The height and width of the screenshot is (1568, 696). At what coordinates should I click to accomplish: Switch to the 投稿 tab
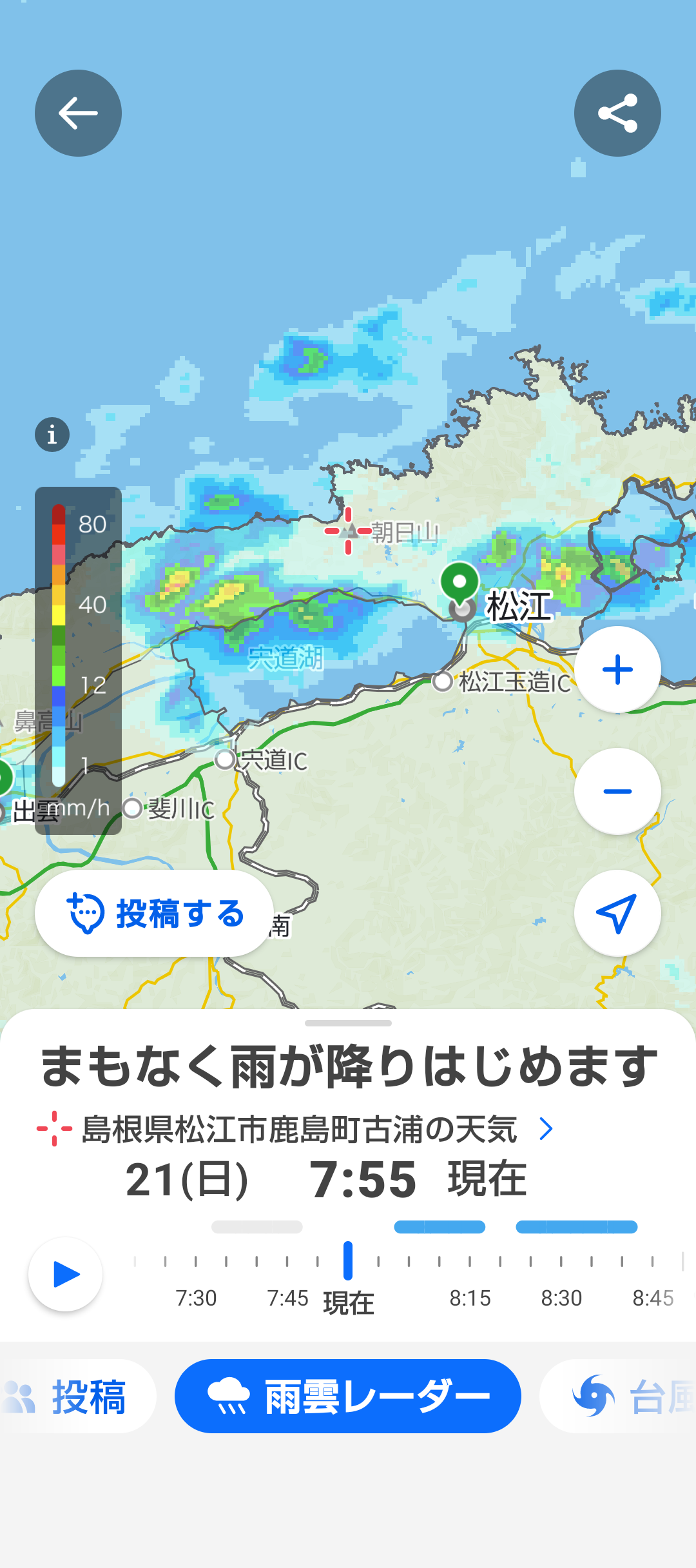tap(77, 1396)
